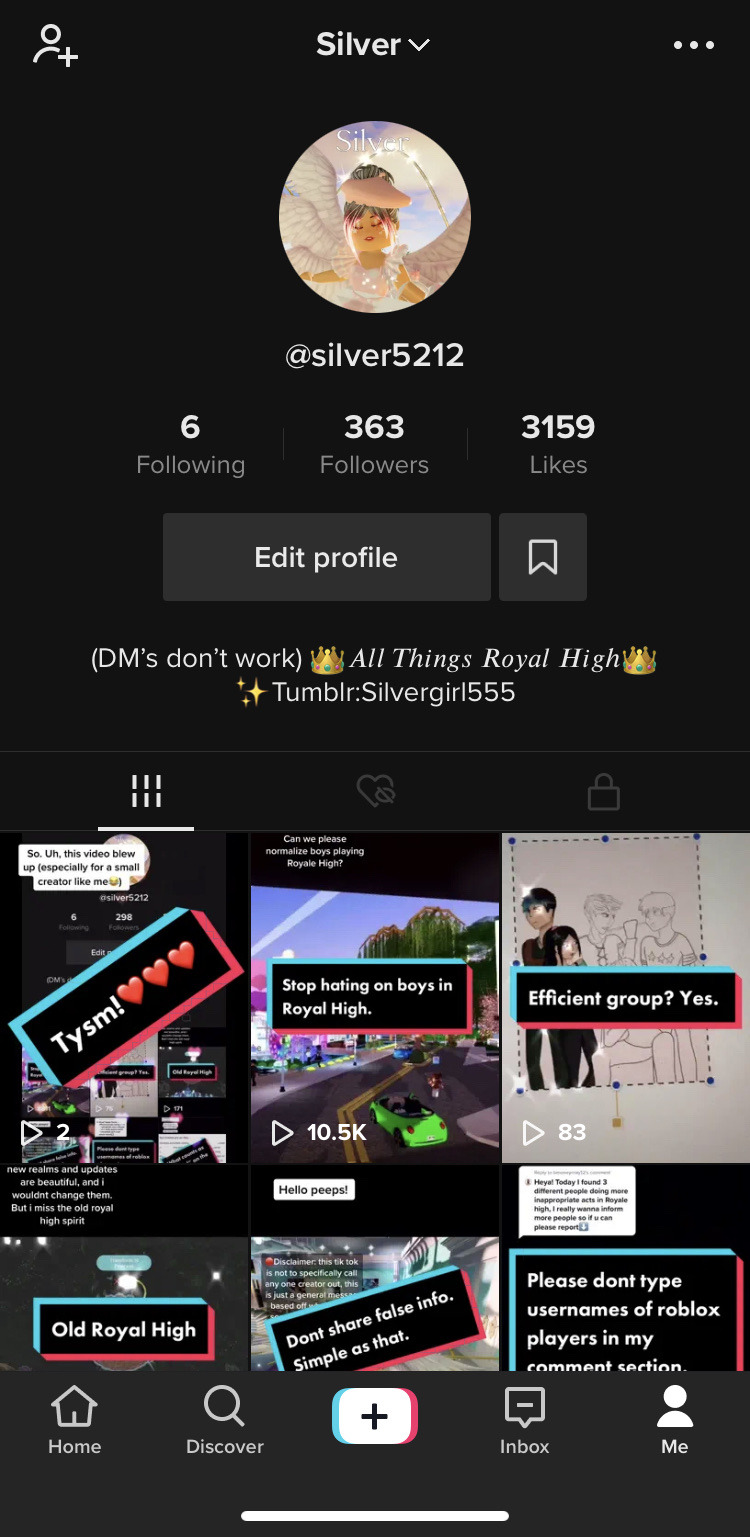This screenshot has width=750, height=1537.
Task: Switch to the posted videos grid tab
Action: tap(146, 792)
